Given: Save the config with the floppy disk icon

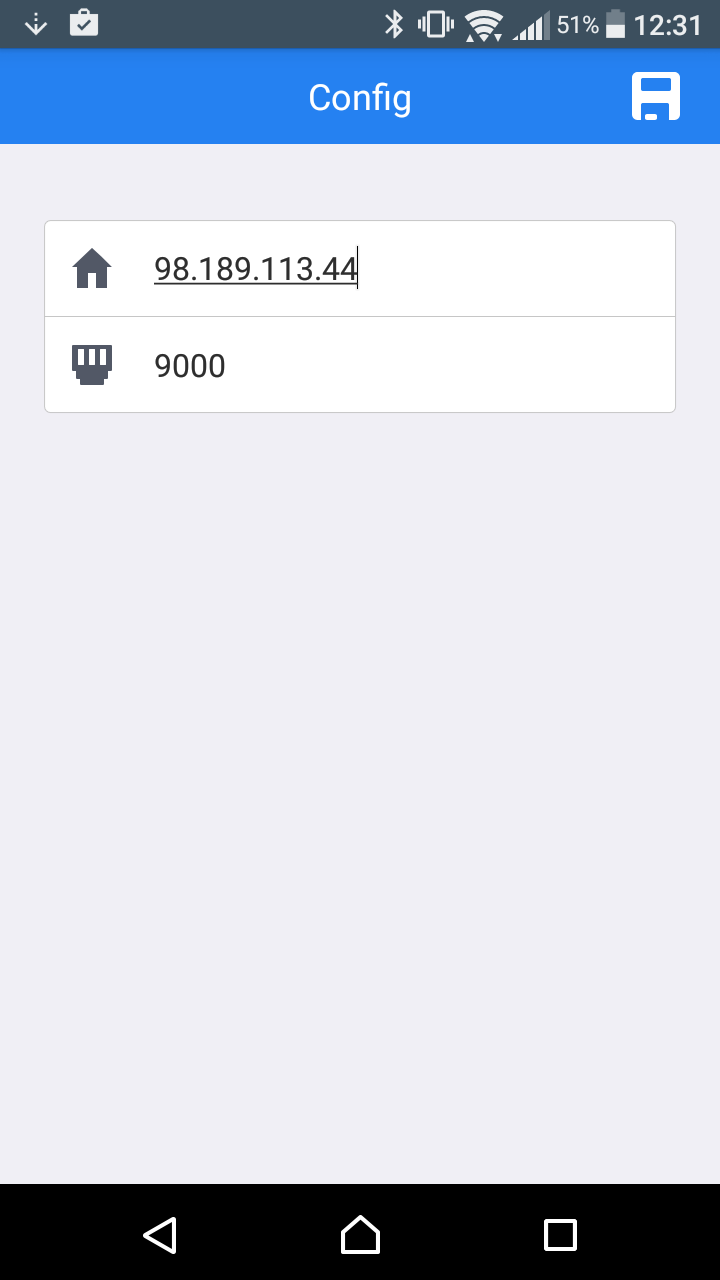Looking at the screenshot, I should (x=655, y=97).
